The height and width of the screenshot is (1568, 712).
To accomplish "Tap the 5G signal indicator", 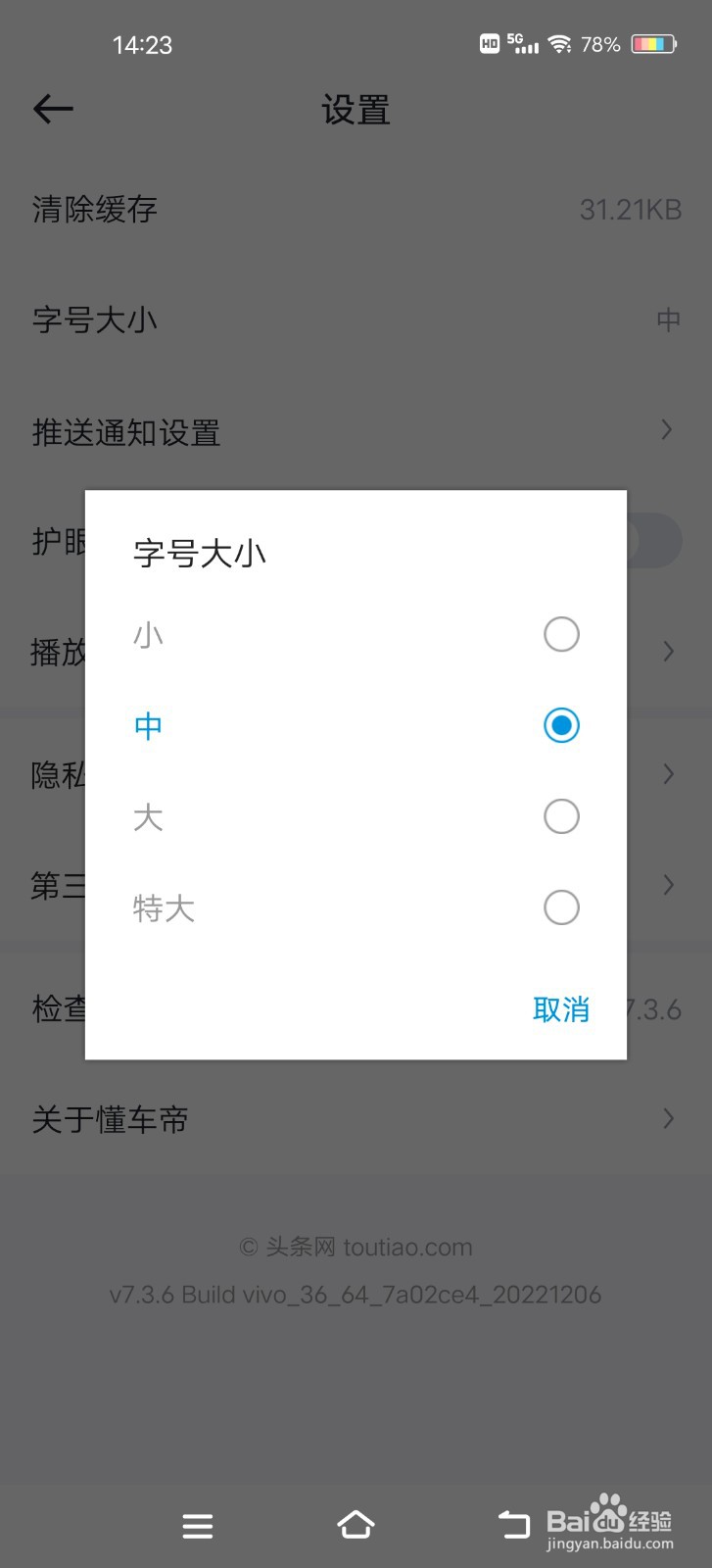I will point(520,43).
